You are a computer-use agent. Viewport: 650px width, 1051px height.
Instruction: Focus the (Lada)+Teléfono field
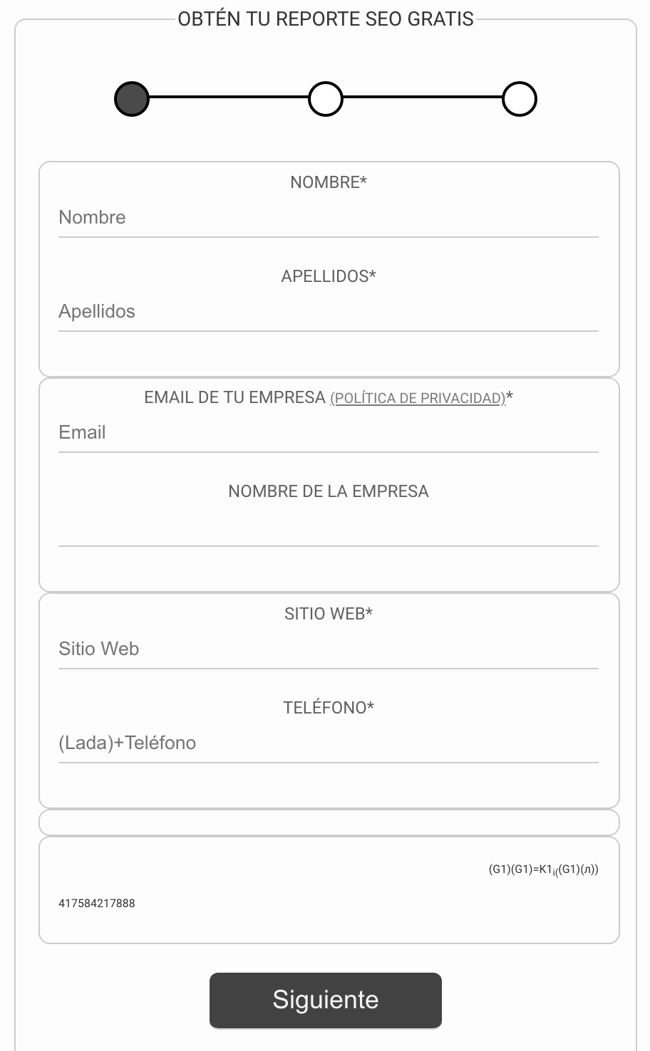point(328,743)
